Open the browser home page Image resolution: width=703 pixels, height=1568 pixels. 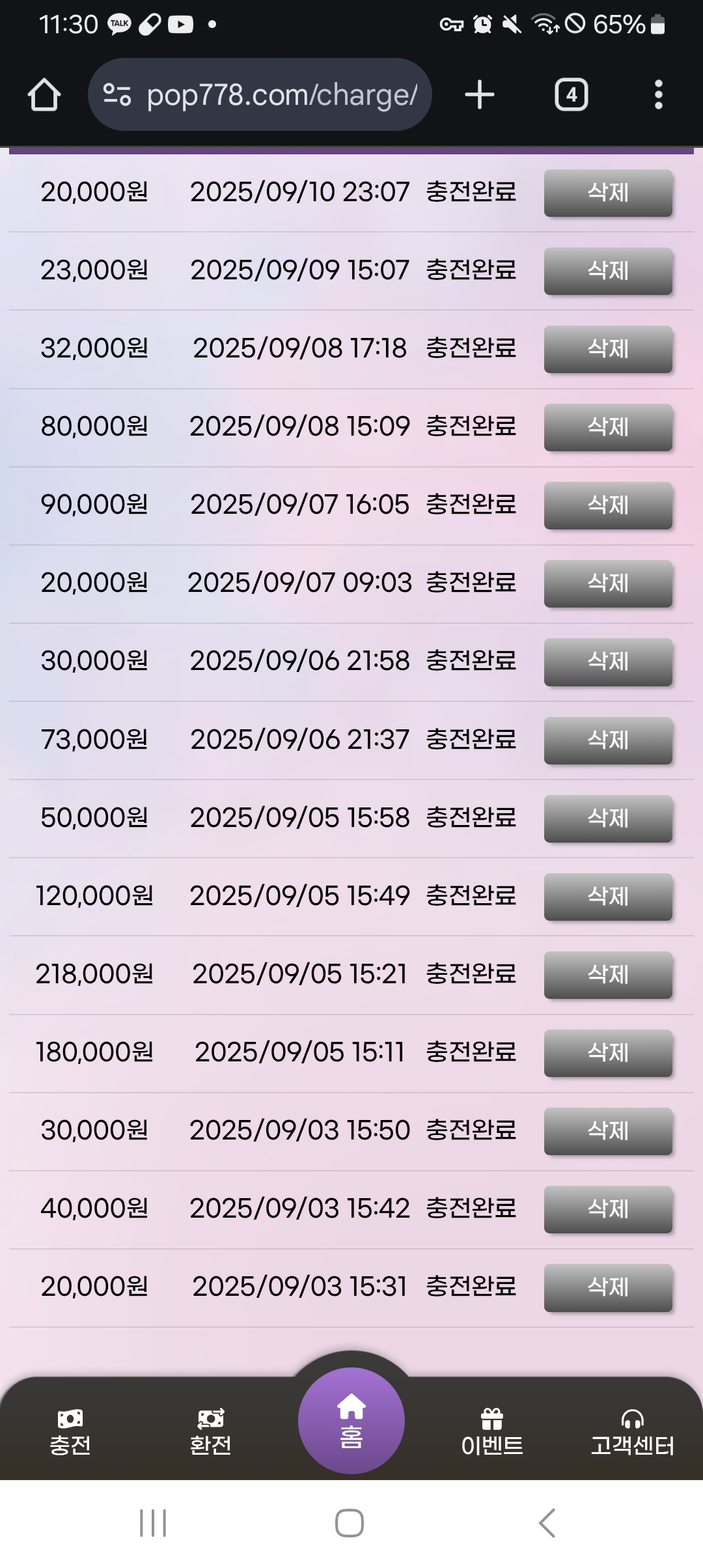click(44, 95)
